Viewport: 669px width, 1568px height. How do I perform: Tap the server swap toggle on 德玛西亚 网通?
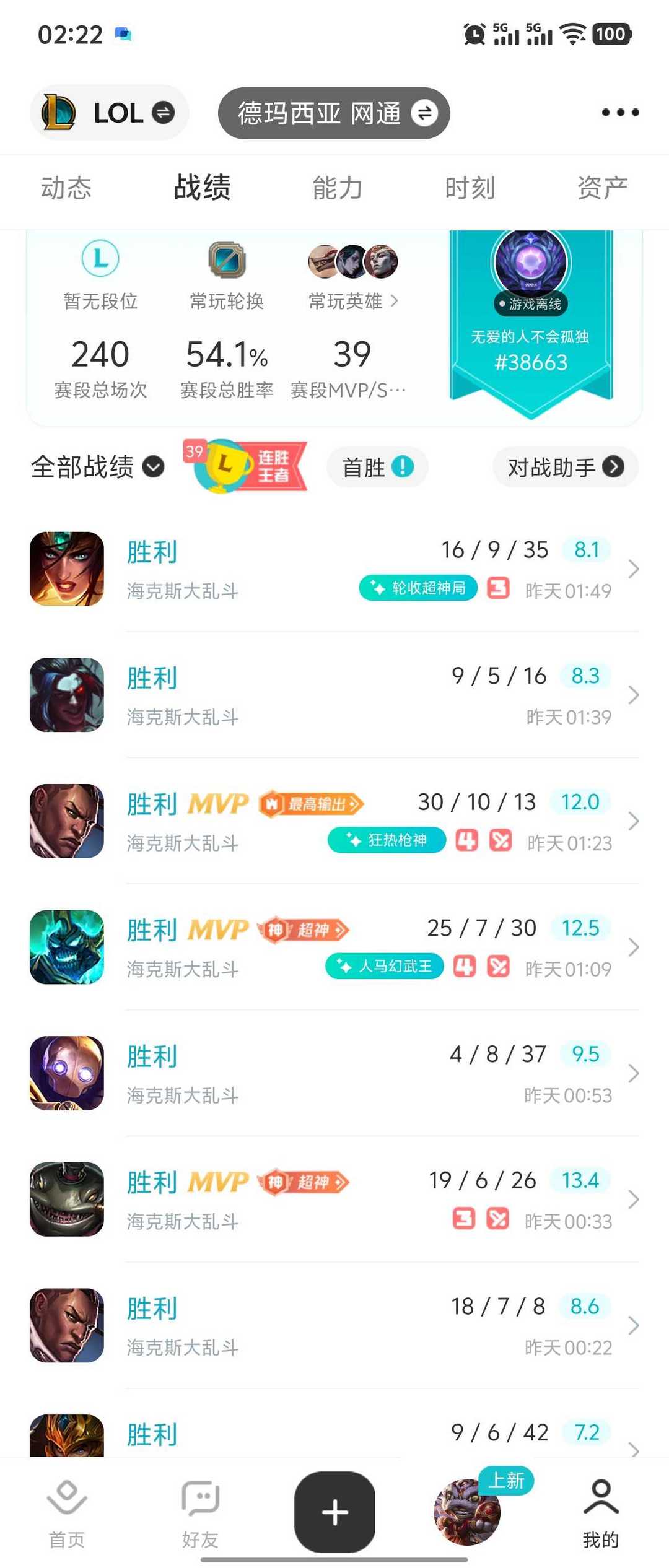[x=427, y=113]
